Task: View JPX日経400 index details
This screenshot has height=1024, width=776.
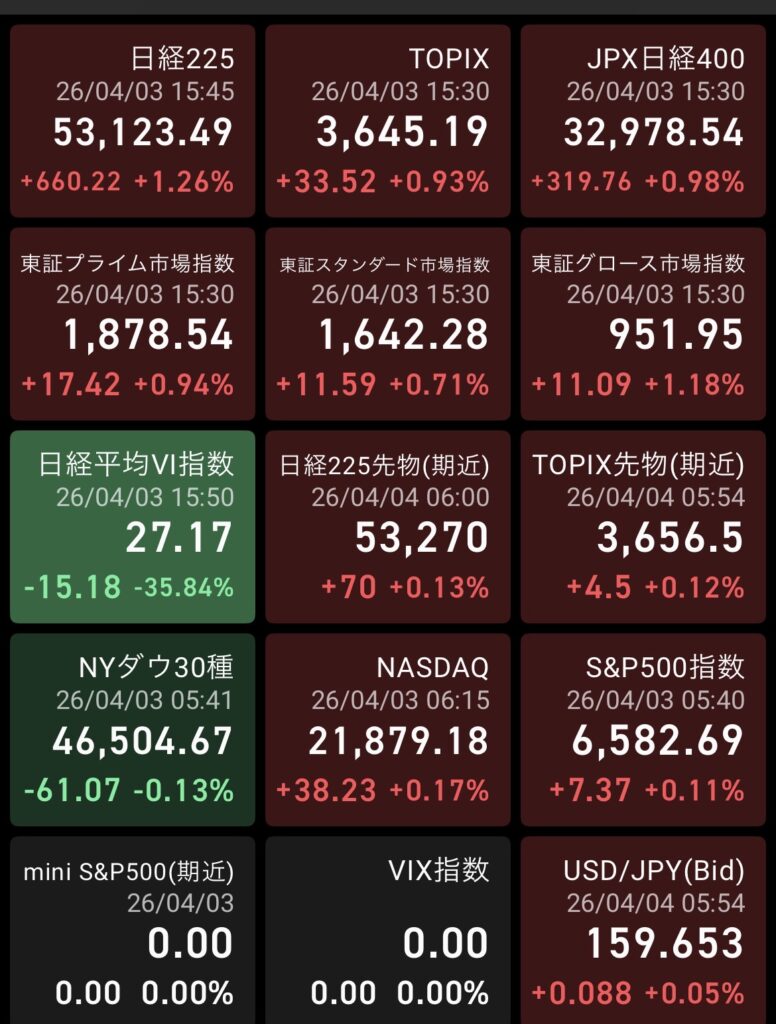Action: point(643,121)
